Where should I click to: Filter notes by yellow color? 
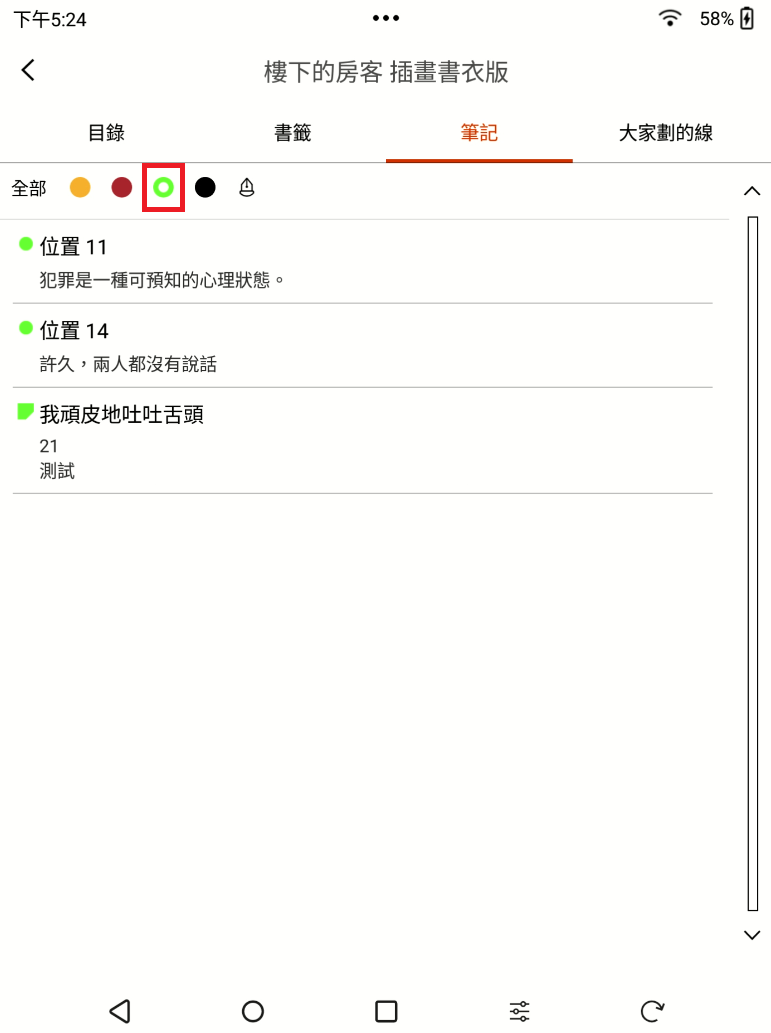coord(80,187)
